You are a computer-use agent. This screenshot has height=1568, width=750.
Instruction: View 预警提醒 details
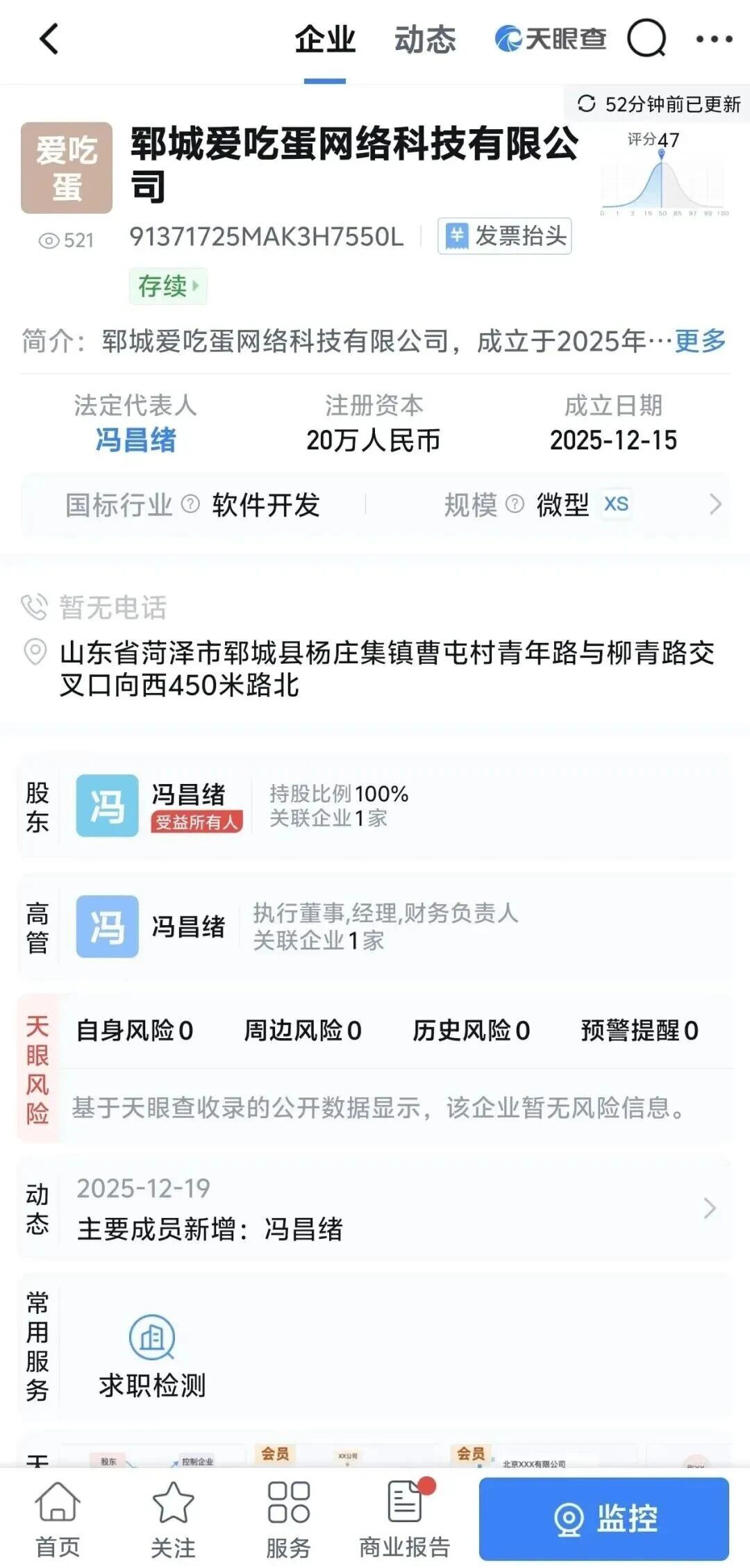pyautogui.click(x=640, y=1031)
